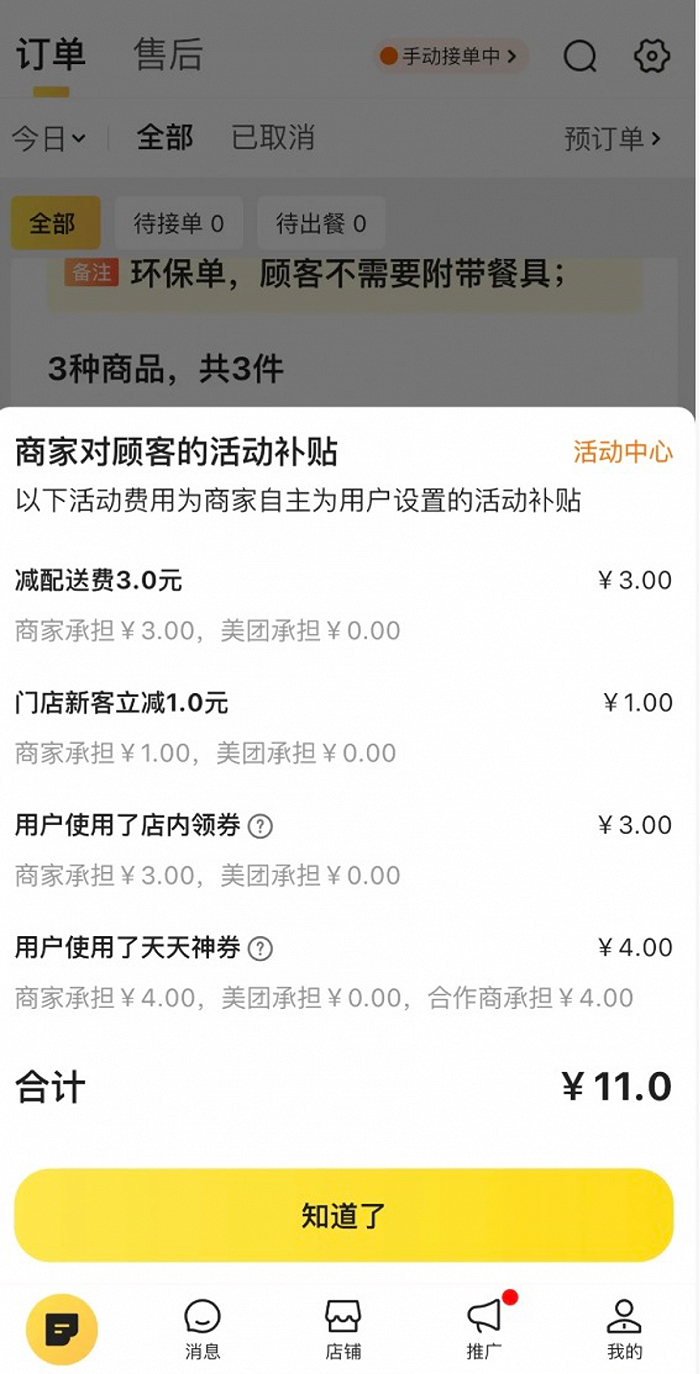The width and height of the screenshot is (700, 1374).
Task: Open 预订单
Action: pos(612,138)
